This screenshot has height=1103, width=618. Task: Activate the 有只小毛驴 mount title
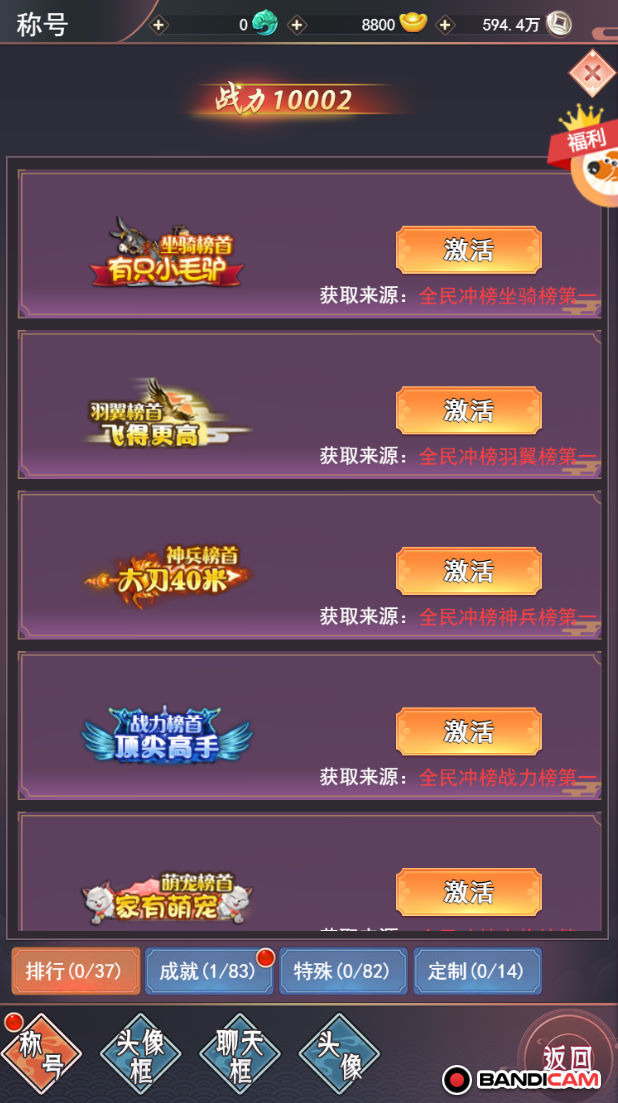pos(468,250)
